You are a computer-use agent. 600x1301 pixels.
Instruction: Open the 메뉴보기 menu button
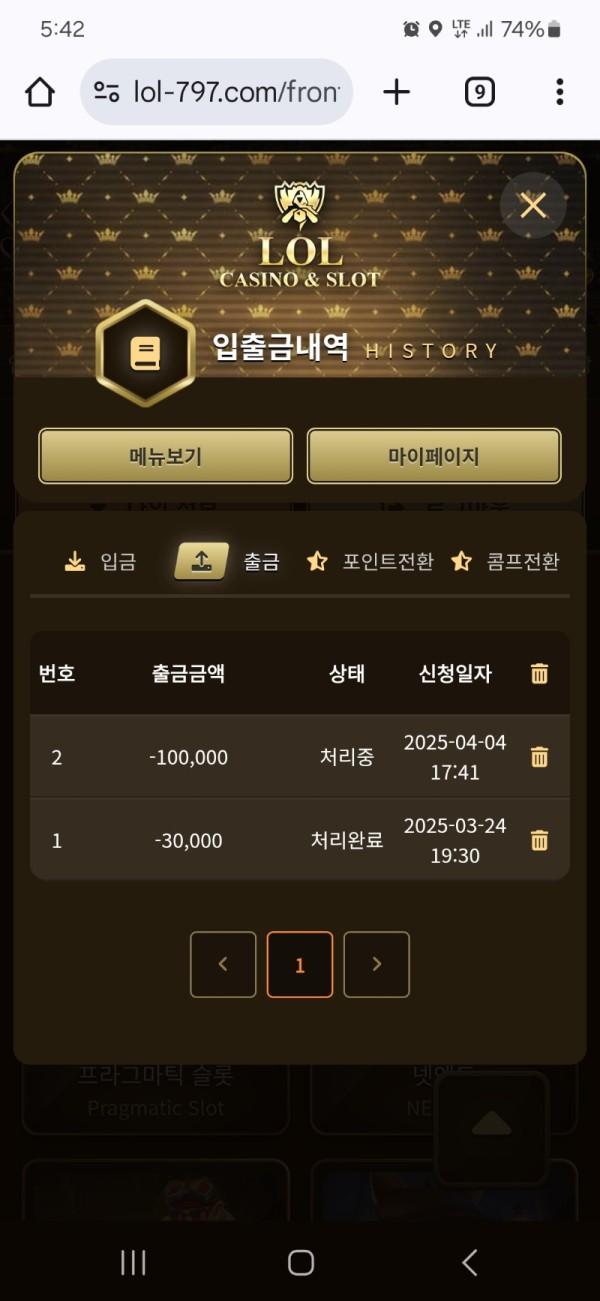tap(166, 457)
